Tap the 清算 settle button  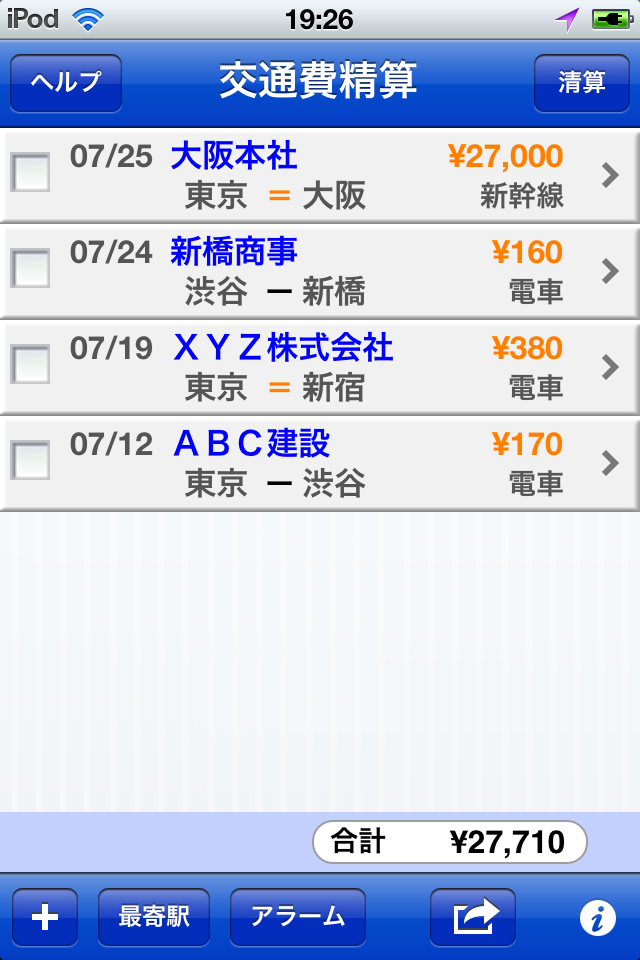coord(581,82)
